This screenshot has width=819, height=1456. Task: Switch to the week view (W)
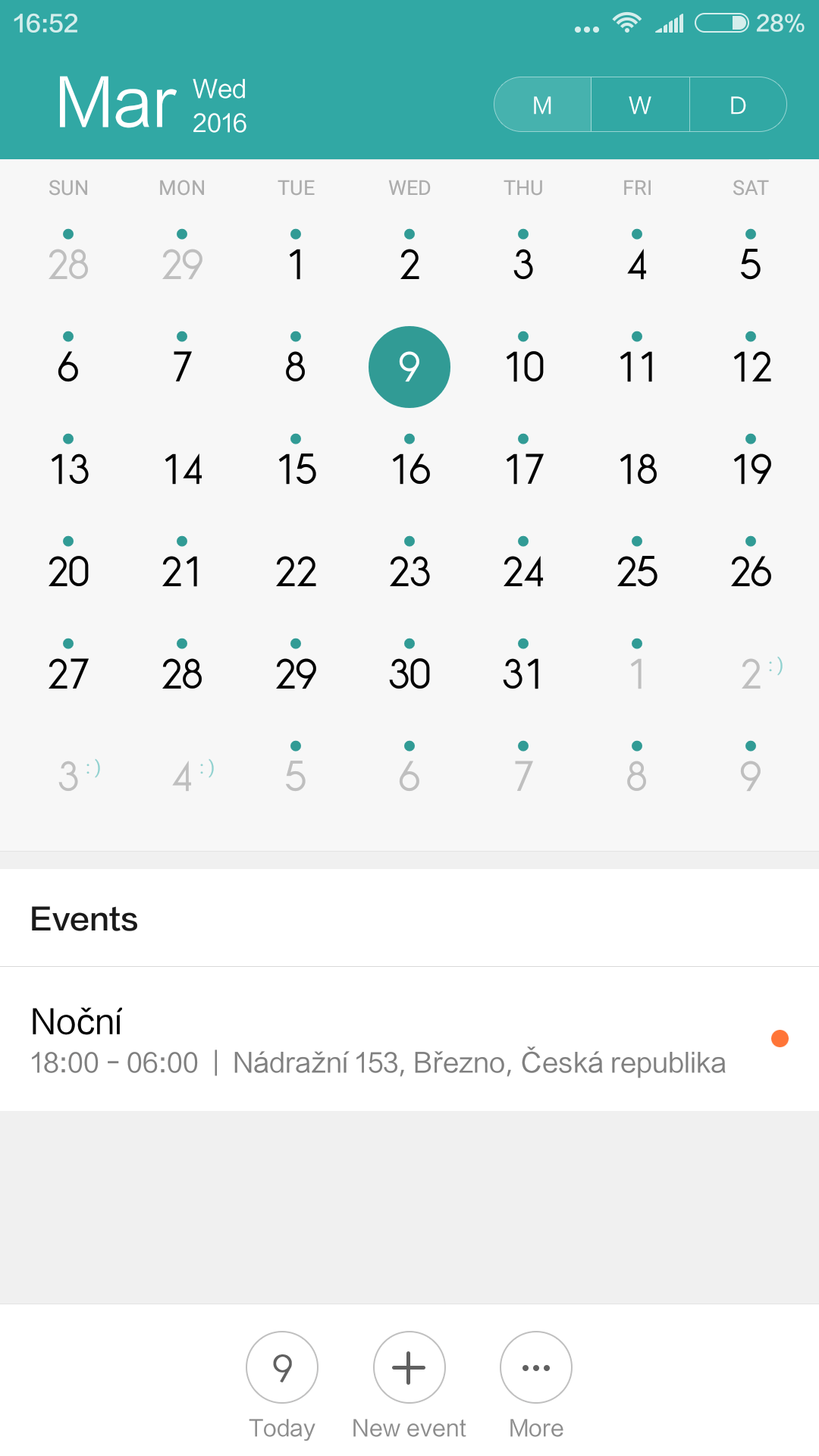[x=640, y=105]
